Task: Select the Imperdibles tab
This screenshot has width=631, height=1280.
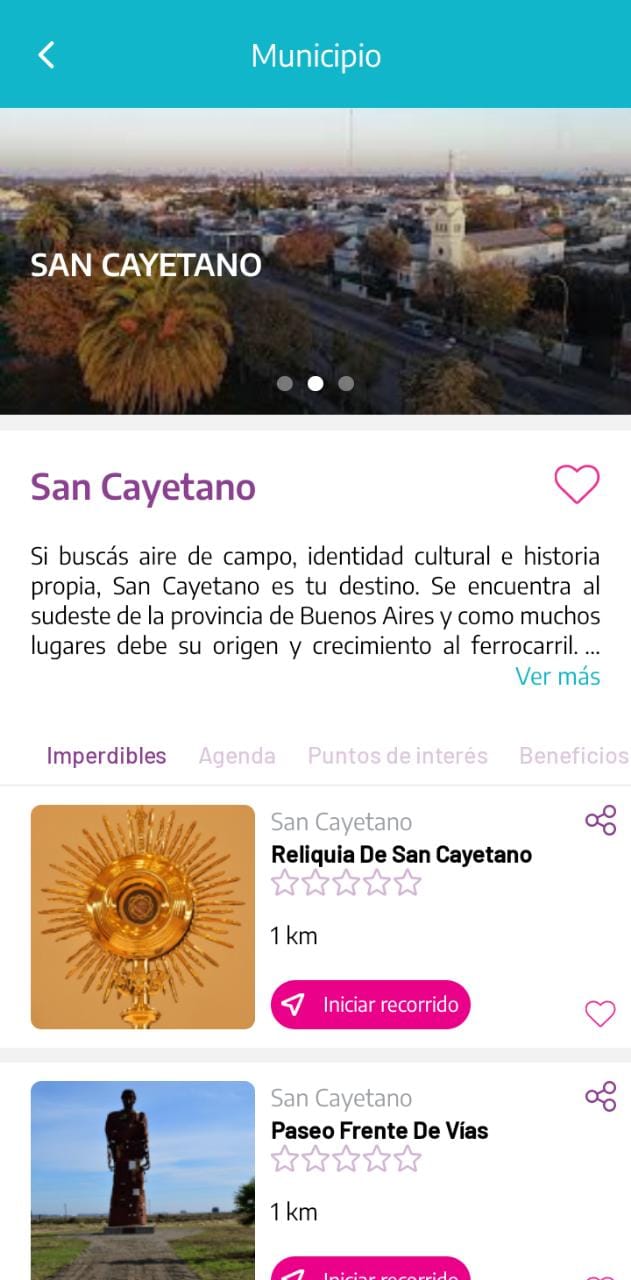Action: point(106,756)
